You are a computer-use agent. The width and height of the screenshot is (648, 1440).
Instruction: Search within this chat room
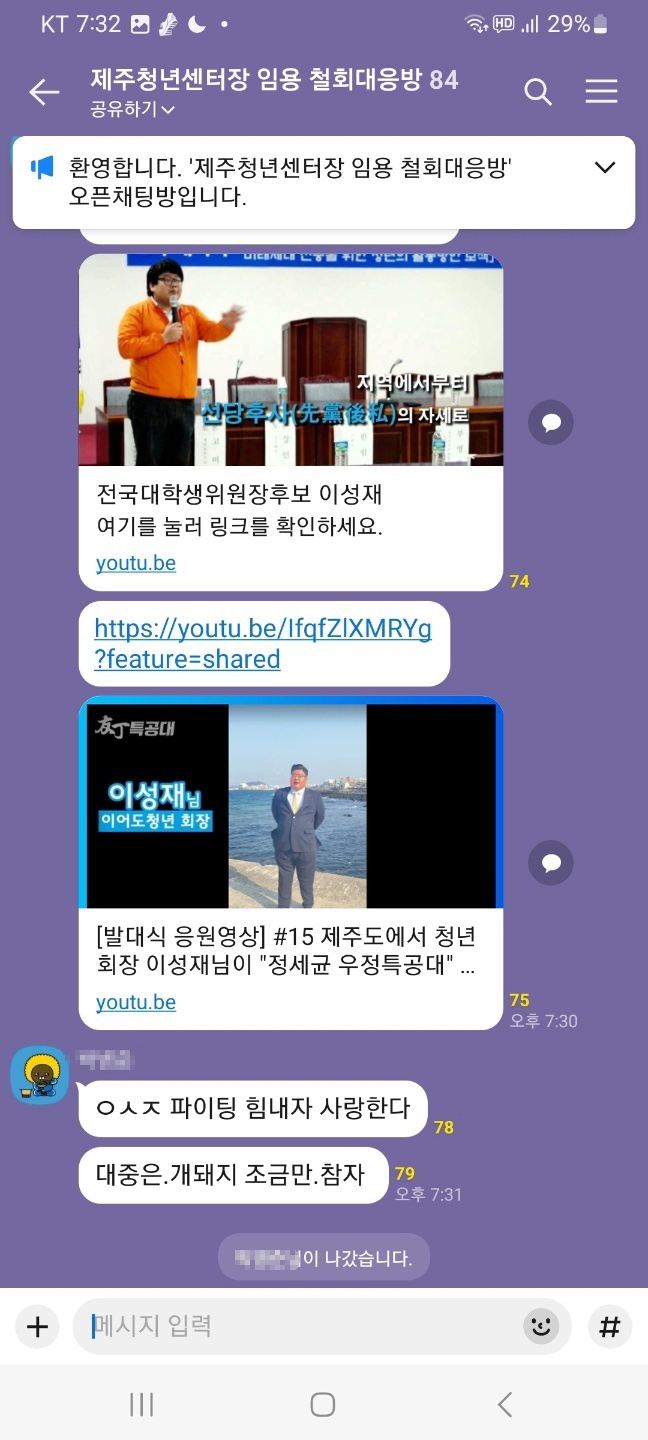[x=538, y=92]
